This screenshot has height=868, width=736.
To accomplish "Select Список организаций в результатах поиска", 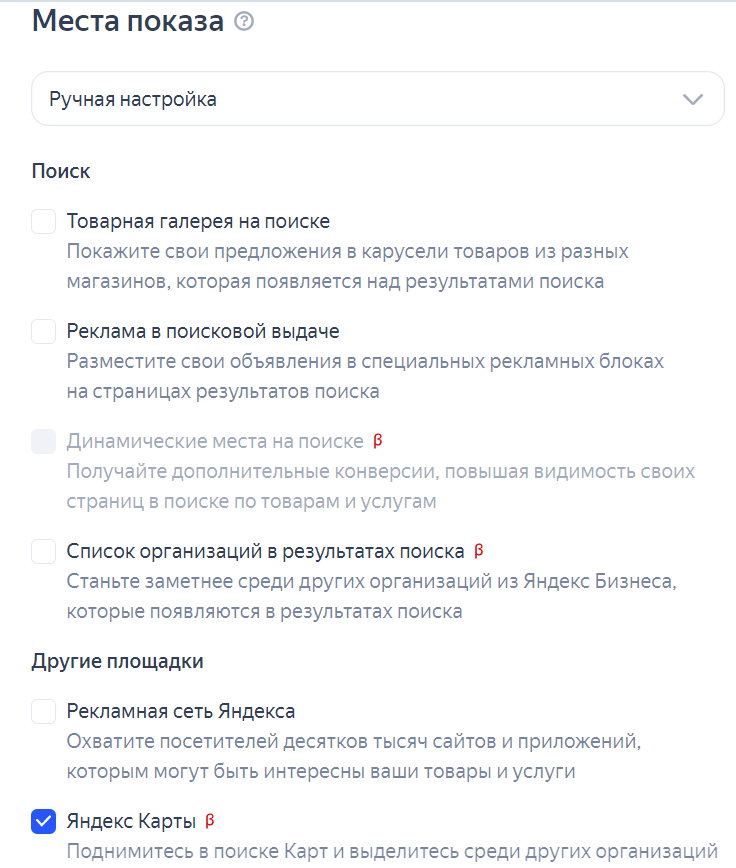I will coord(44,551).
